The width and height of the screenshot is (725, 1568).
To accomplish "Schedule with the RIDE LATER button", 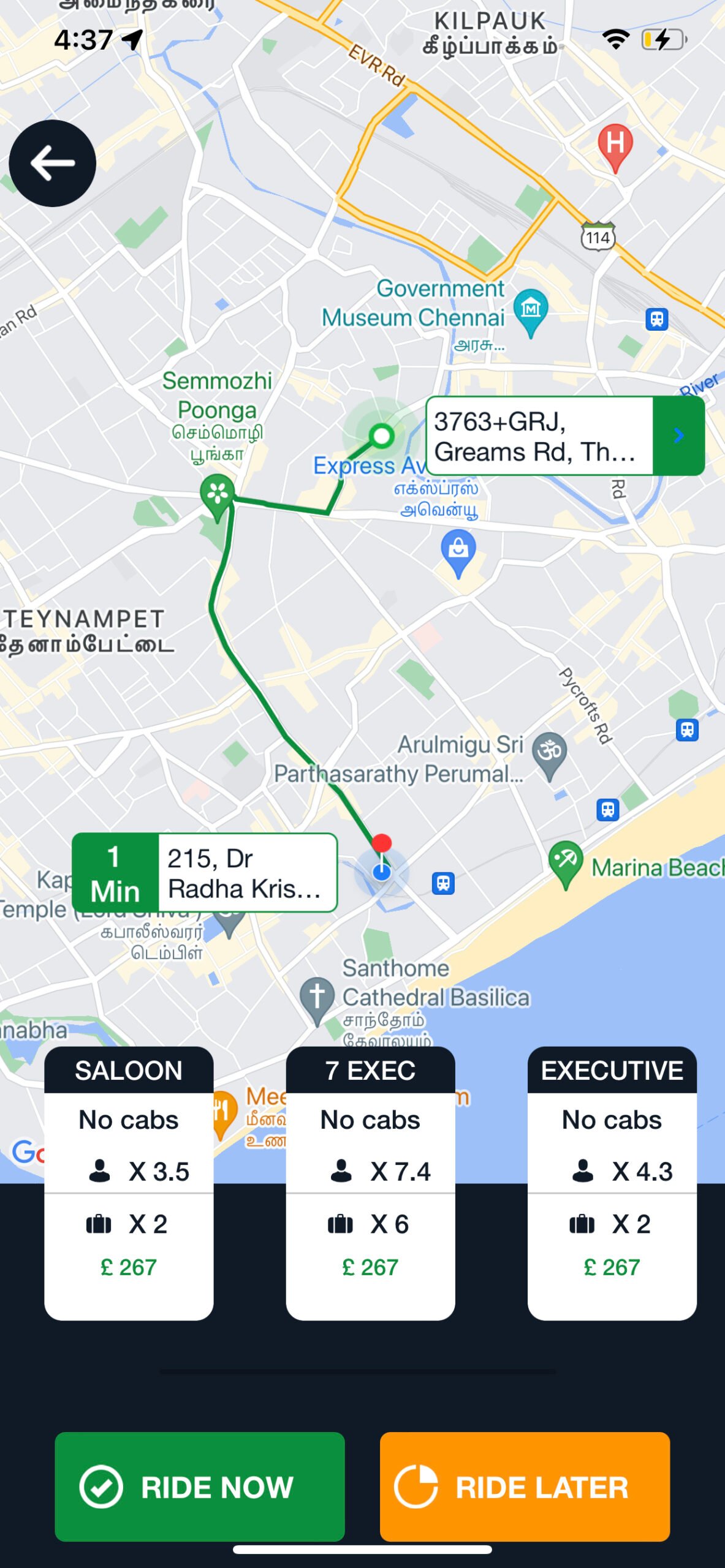I will click(525, 1487).
